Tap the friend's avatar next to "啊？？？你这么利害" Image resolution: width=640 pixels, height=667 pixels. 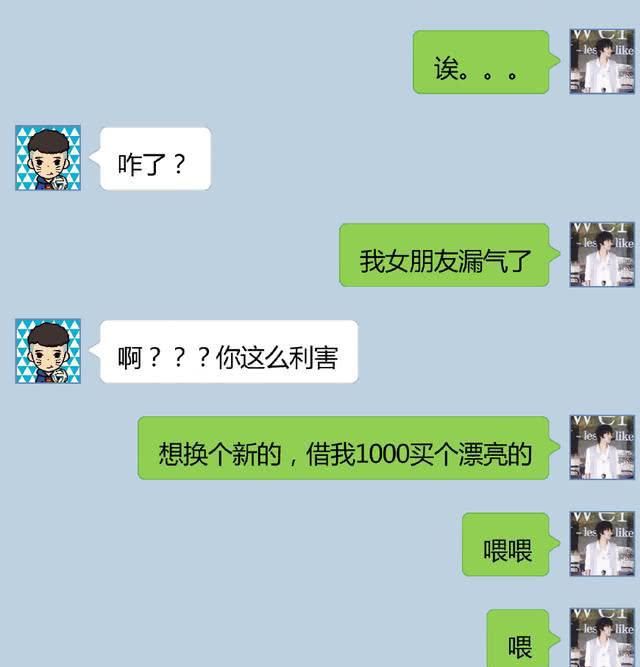(x=48, y=351)
